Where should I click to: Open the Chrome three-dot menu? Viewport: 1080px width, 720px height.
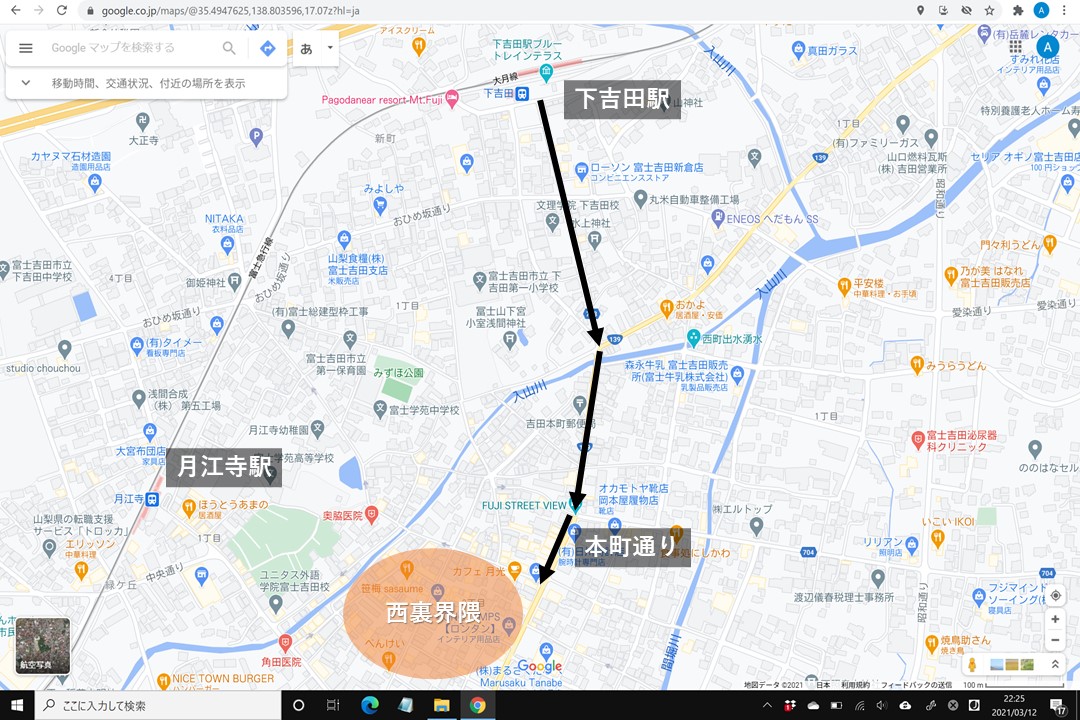[1066, 10]
